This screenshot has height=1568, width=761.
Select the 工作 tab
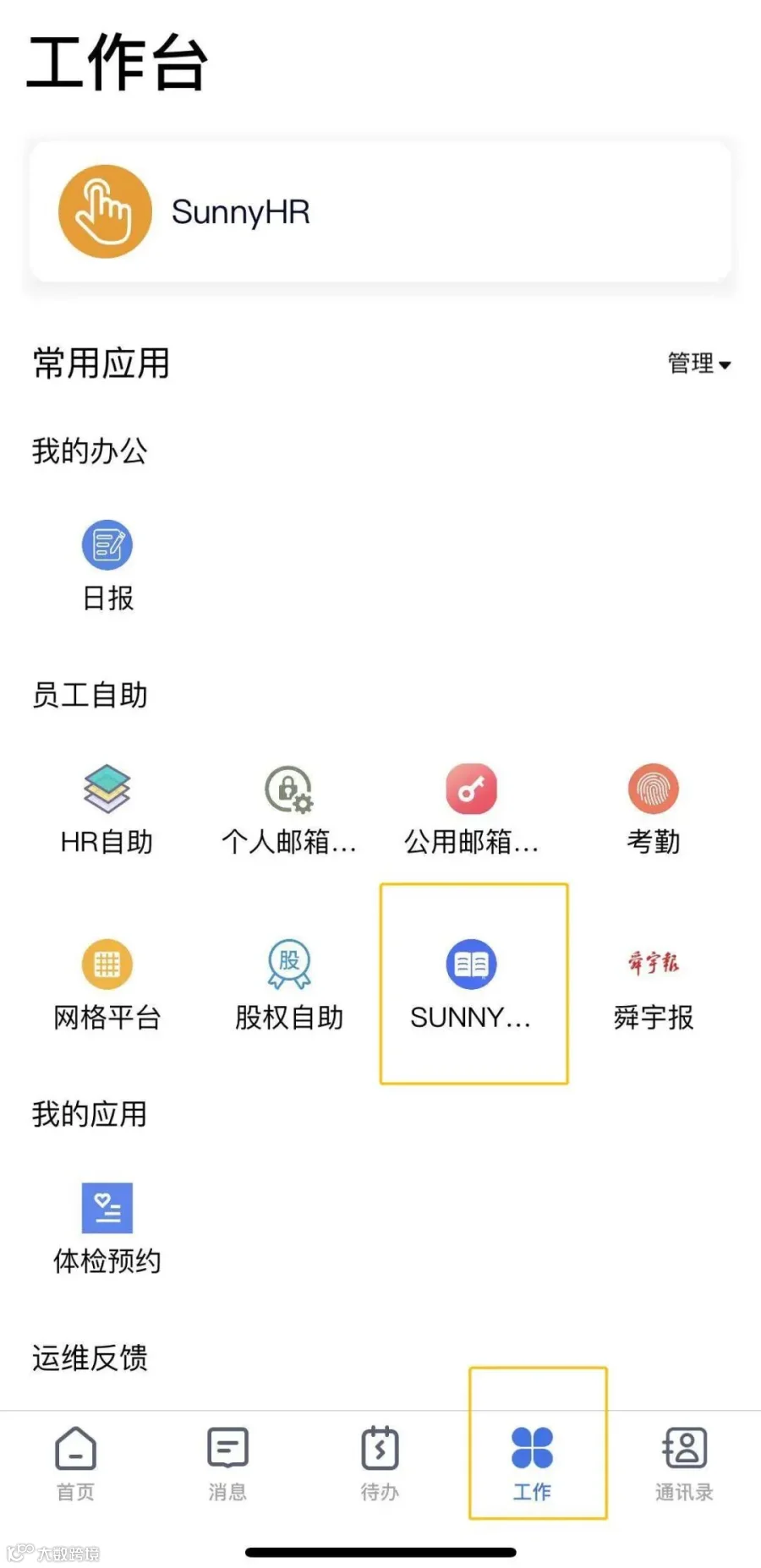coord(533,1464)
